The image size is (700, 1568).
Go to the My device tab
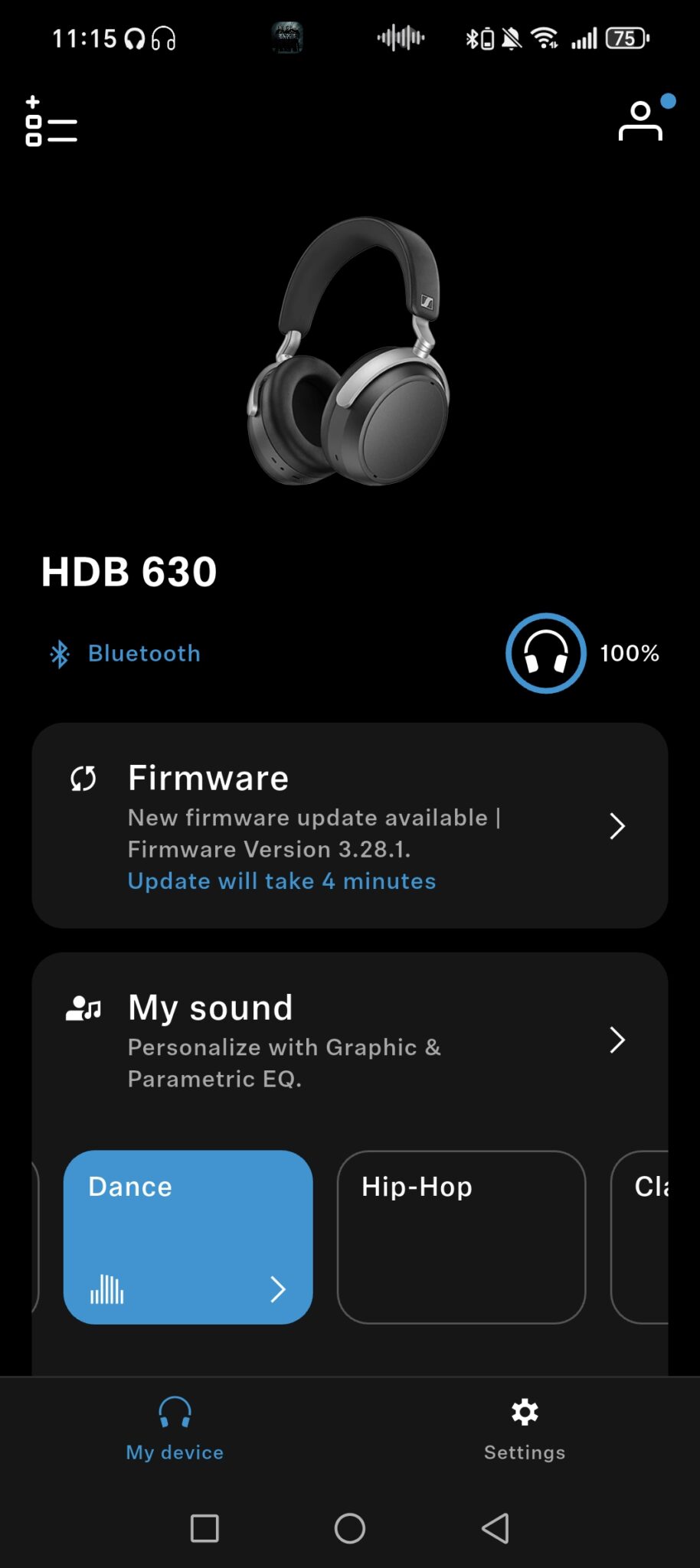pyautogui.click(x=175, y=1429)
